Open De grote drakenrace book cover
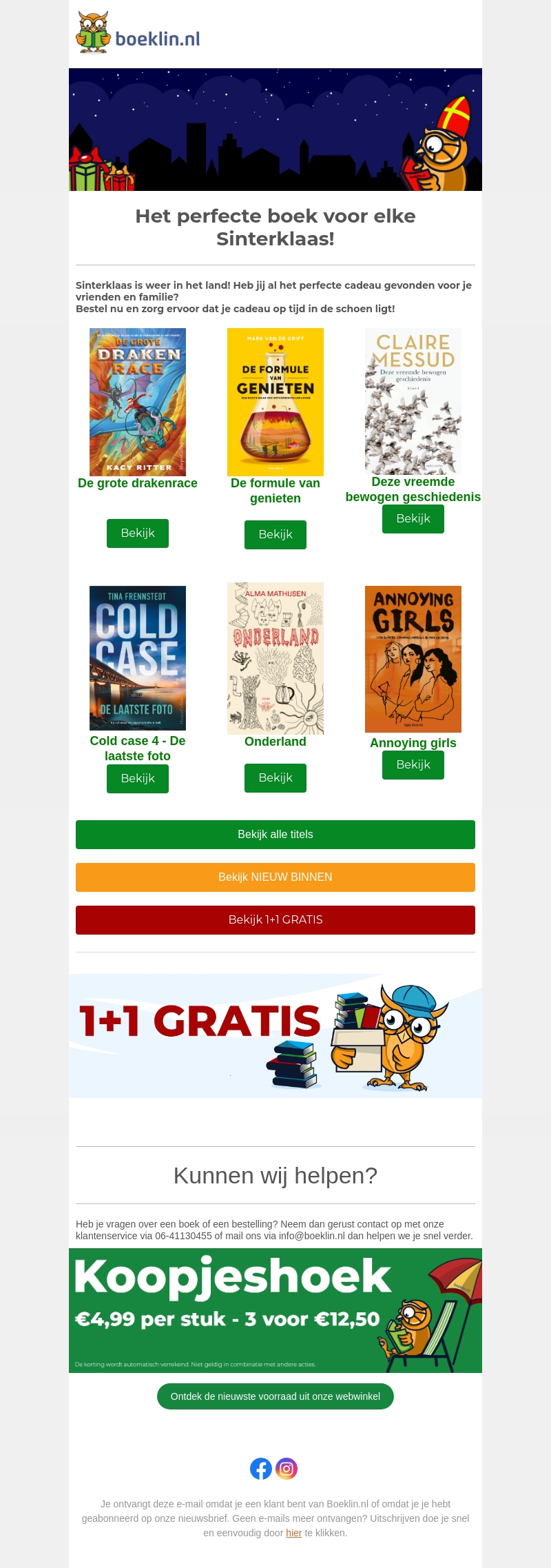 pos(138,402)
